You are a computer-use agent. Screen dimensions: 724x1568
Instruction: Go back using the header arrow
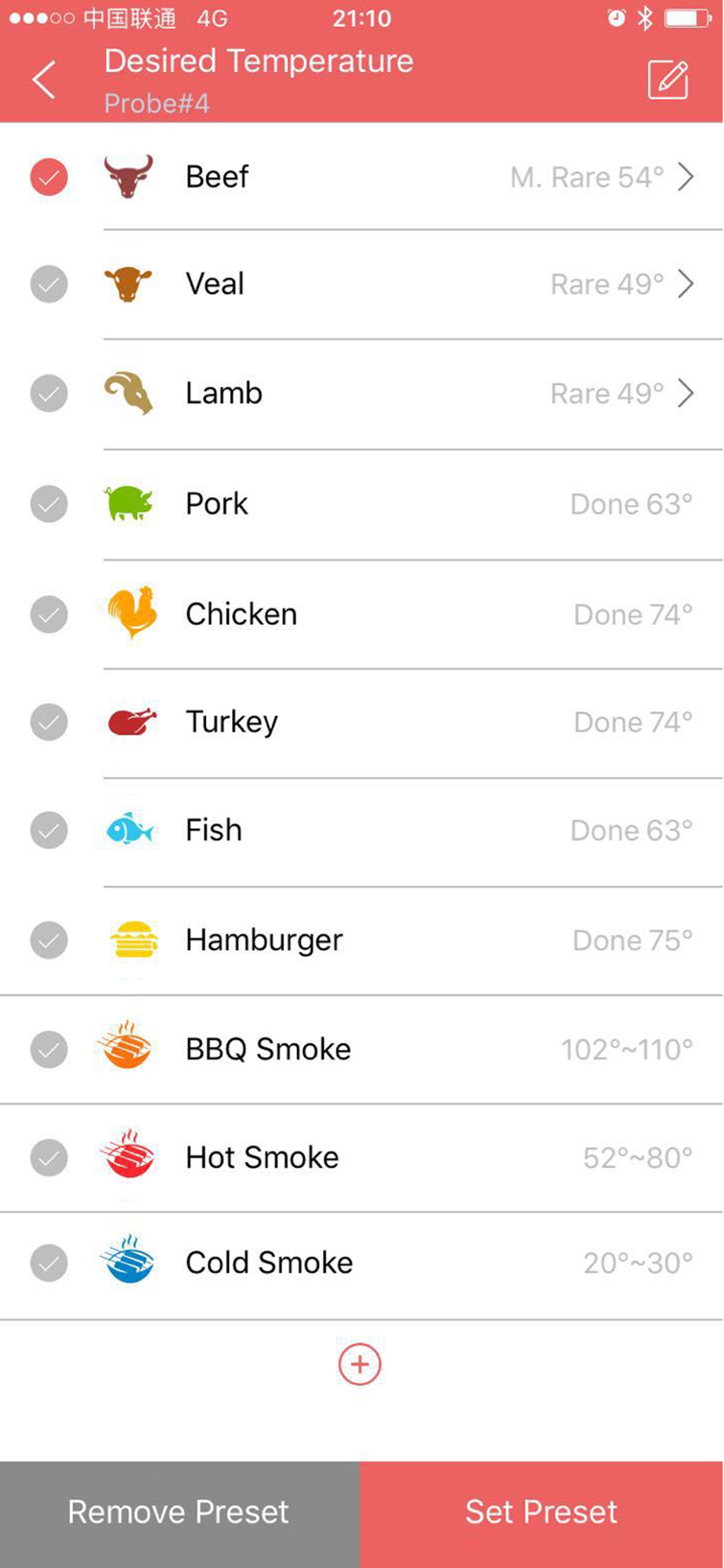point(44,80)
